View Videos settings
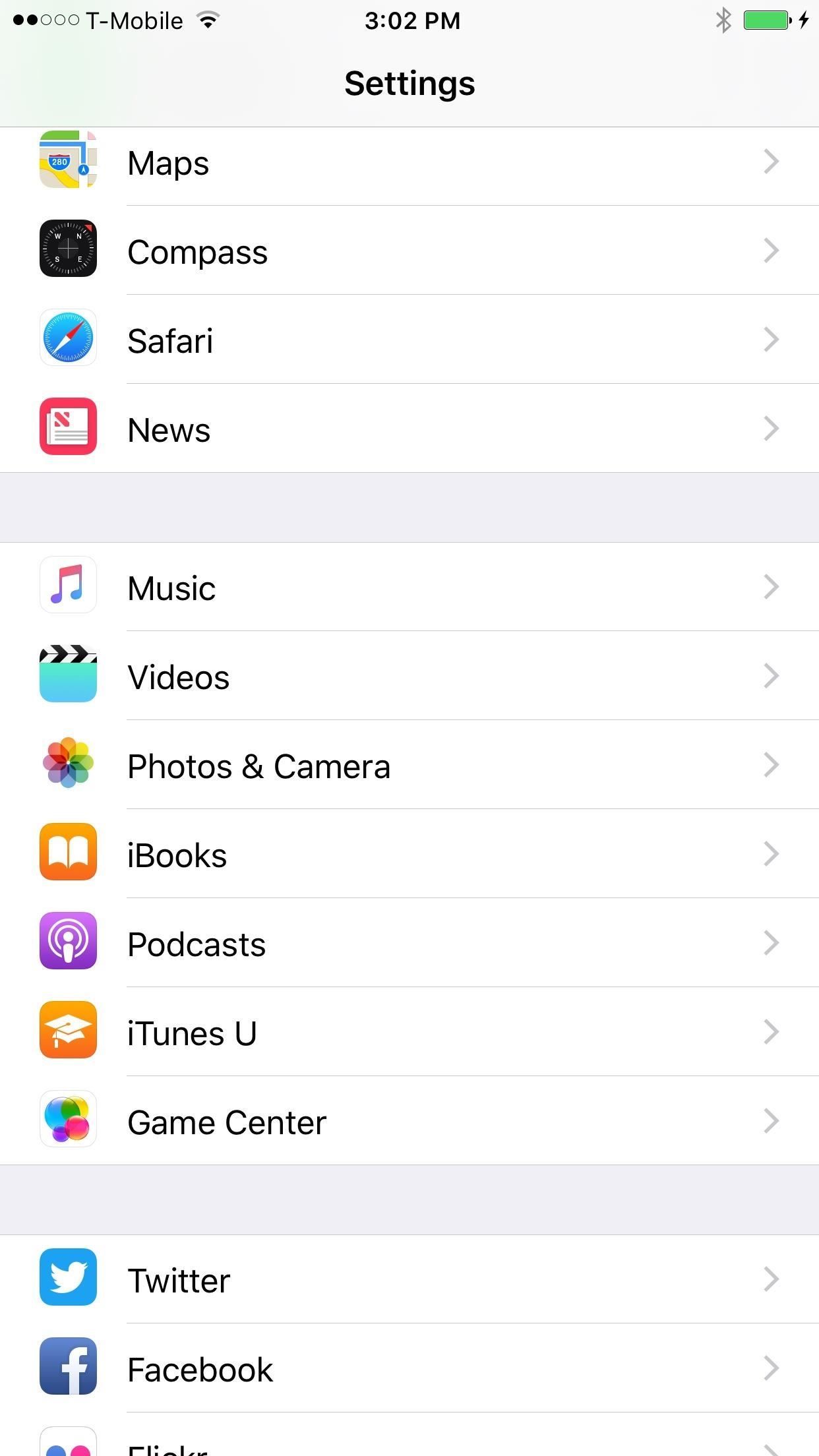 (x=409, y=677)
